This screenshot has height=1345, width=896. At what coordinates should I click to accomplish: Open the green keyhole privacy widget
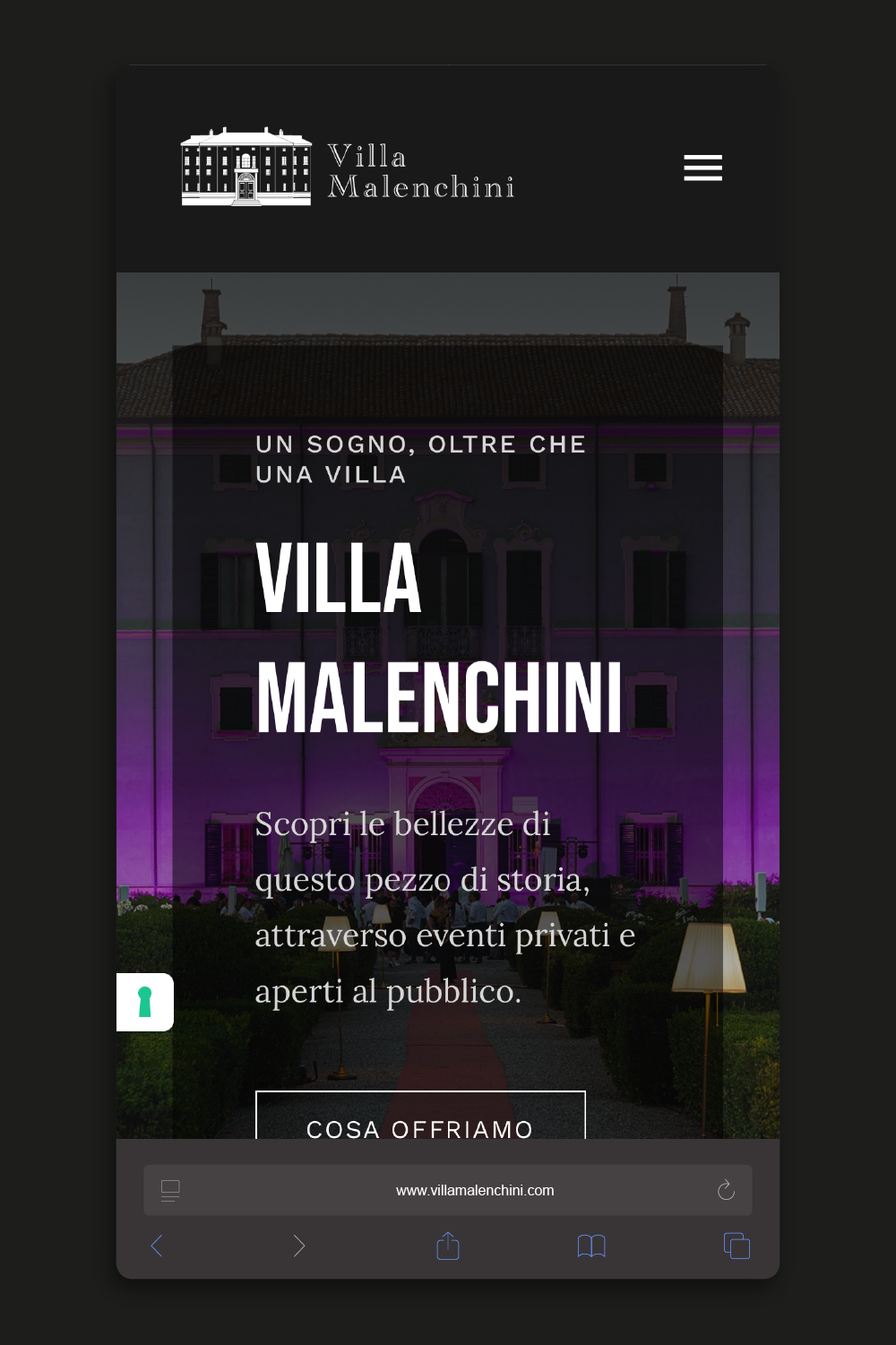tap(144, 1002)
